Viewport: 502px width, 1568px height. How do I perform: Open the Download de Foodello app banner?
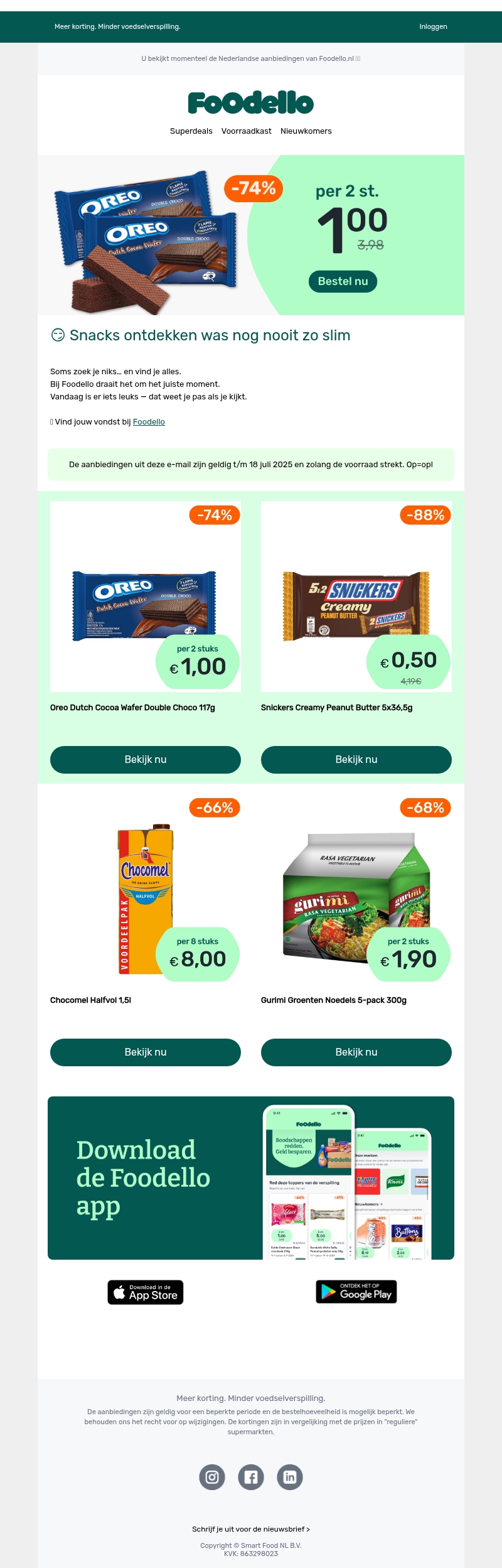251,1178
